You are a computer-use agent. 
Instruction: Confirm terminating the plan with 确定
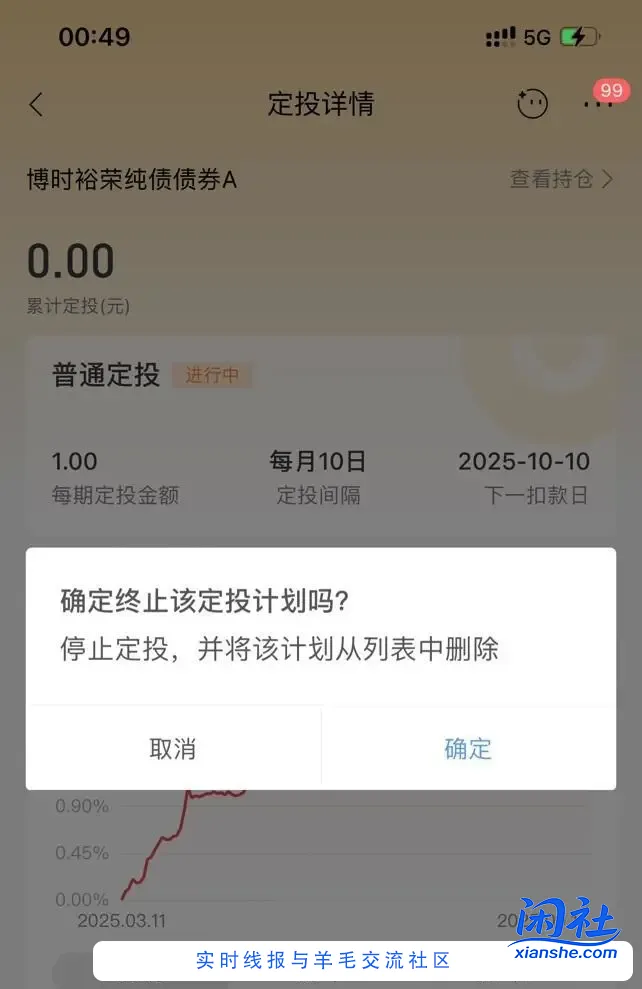pyautogui.click(x=468, y=748)
